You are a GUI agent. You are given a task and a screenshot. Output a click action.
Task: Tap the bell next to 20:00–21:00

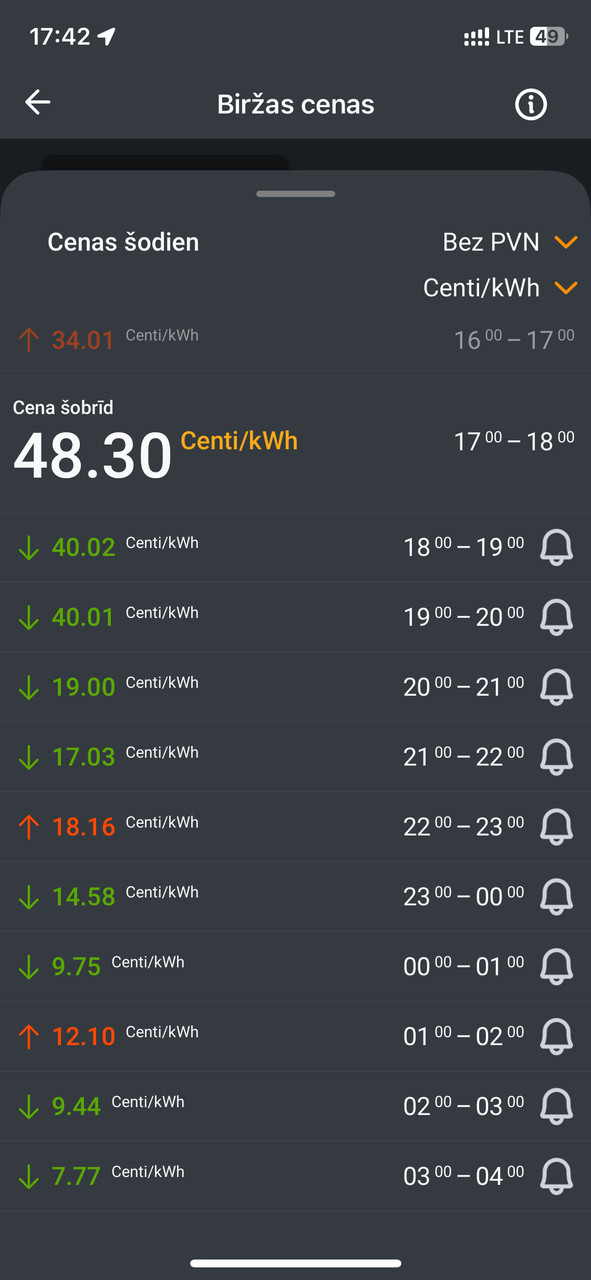coord(556,687)
